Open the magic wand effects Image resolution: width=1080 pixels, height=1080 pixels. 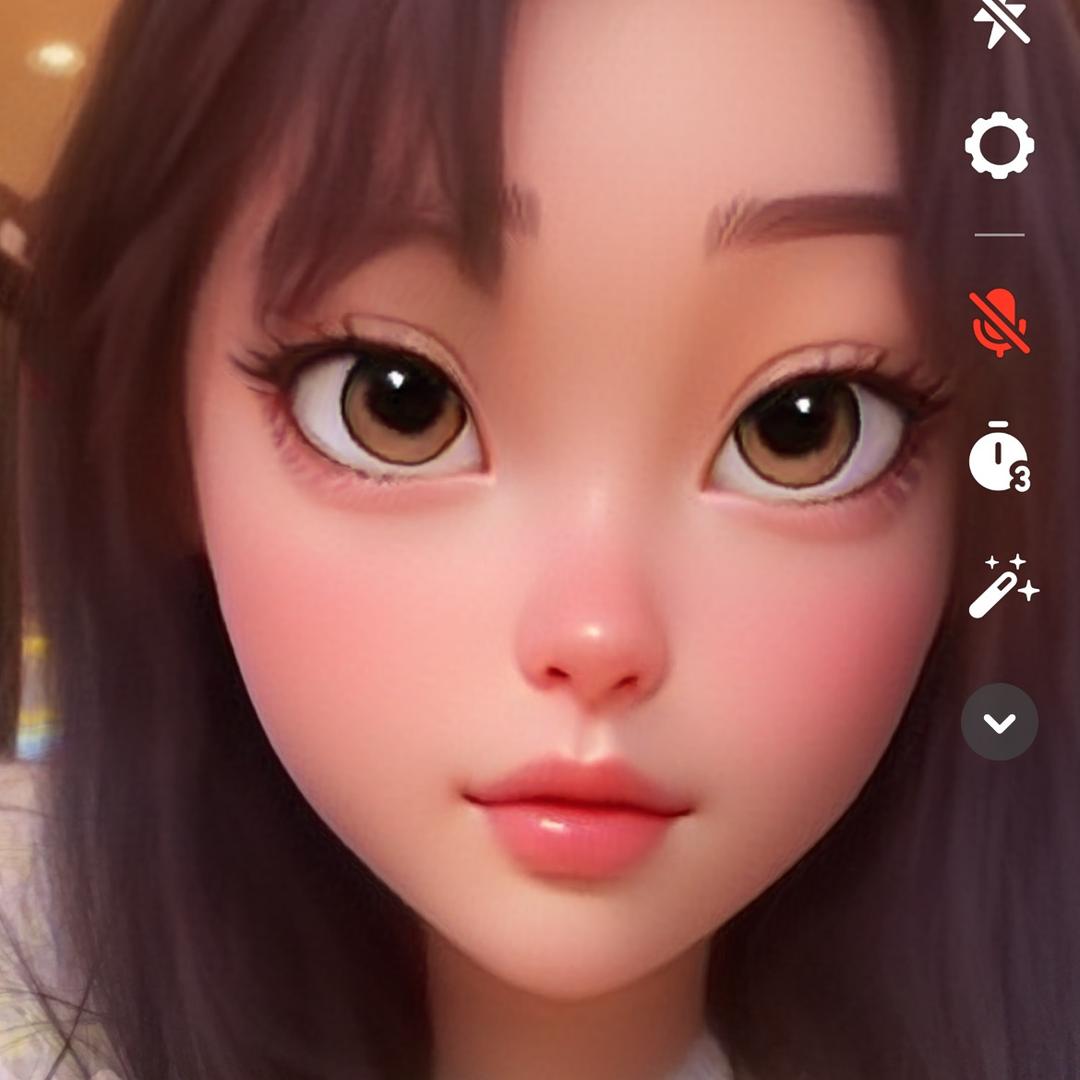click(x=1004, y=586)
